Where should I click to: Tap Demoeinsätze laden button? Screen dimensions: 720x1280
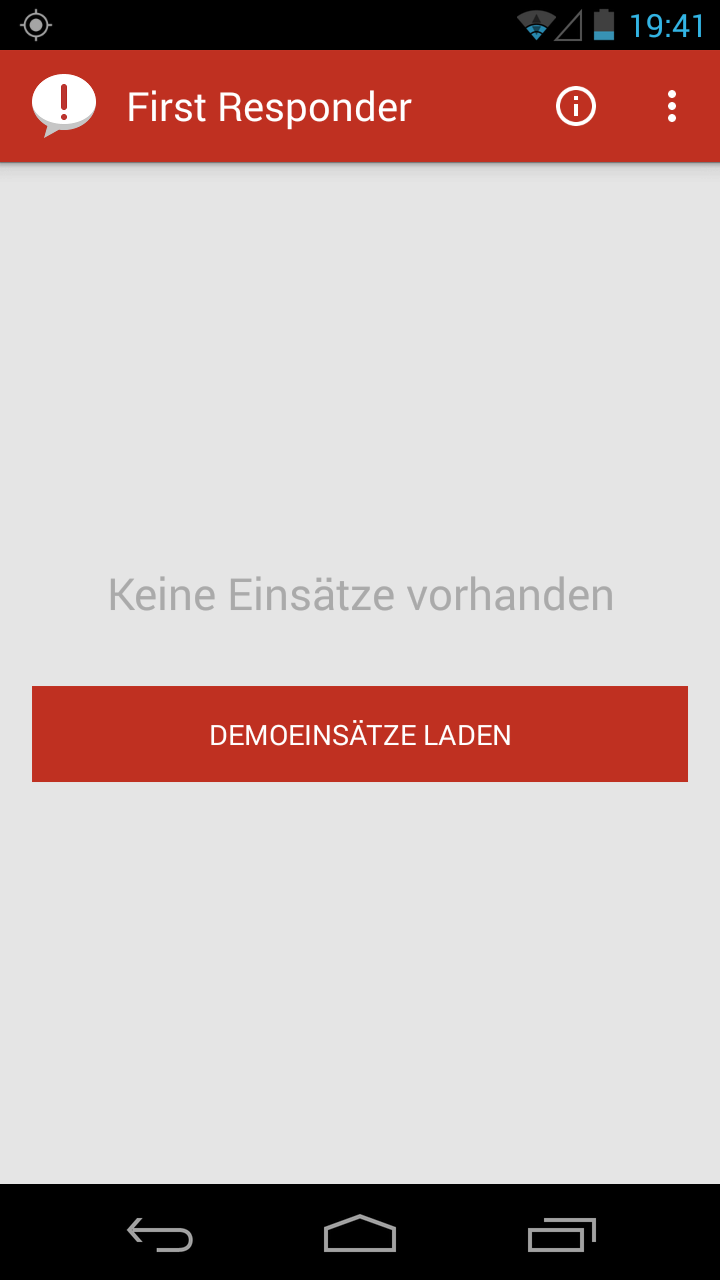click(360, 734)
